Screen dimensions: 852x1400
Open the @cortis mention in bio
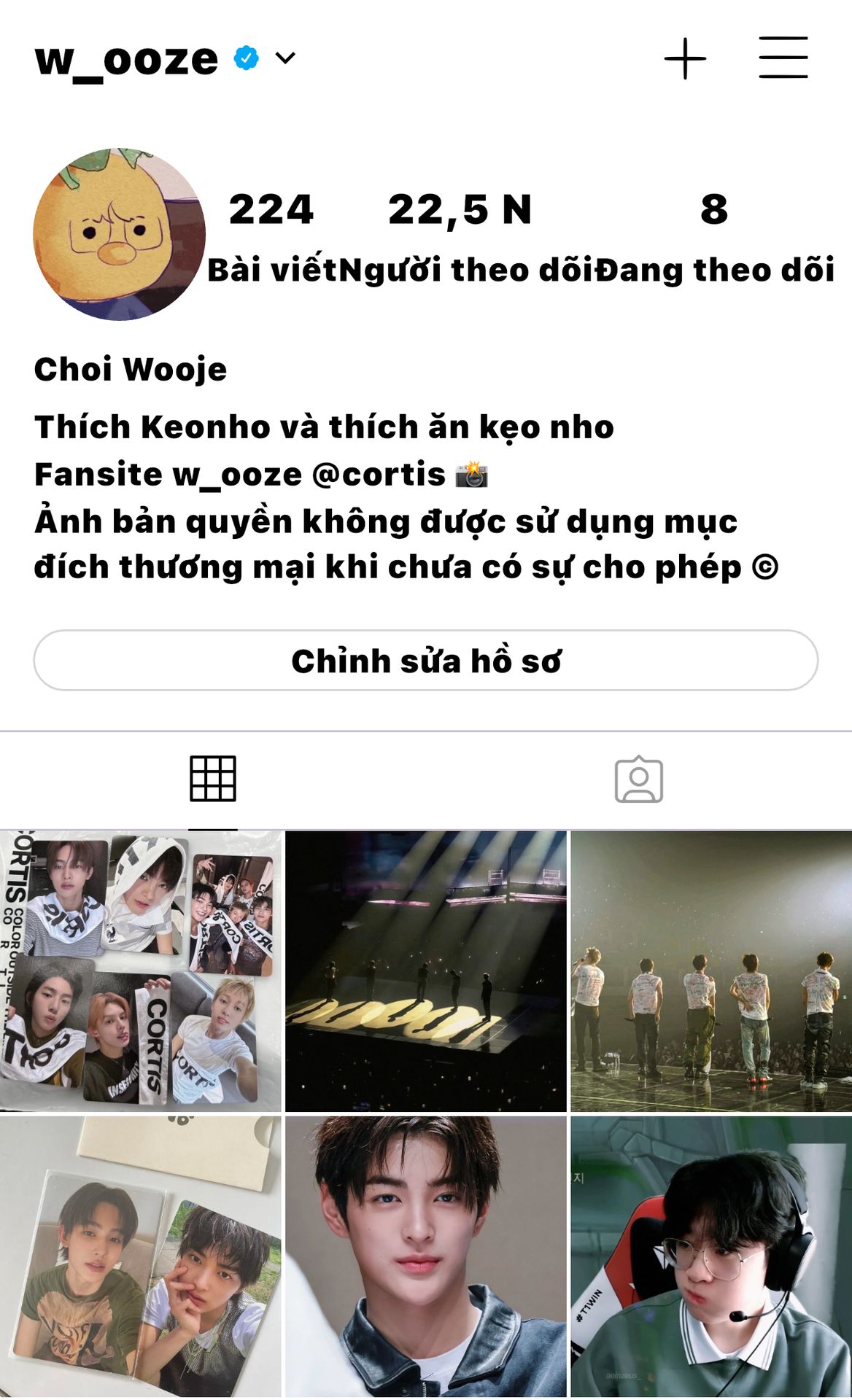pos(379,475)
